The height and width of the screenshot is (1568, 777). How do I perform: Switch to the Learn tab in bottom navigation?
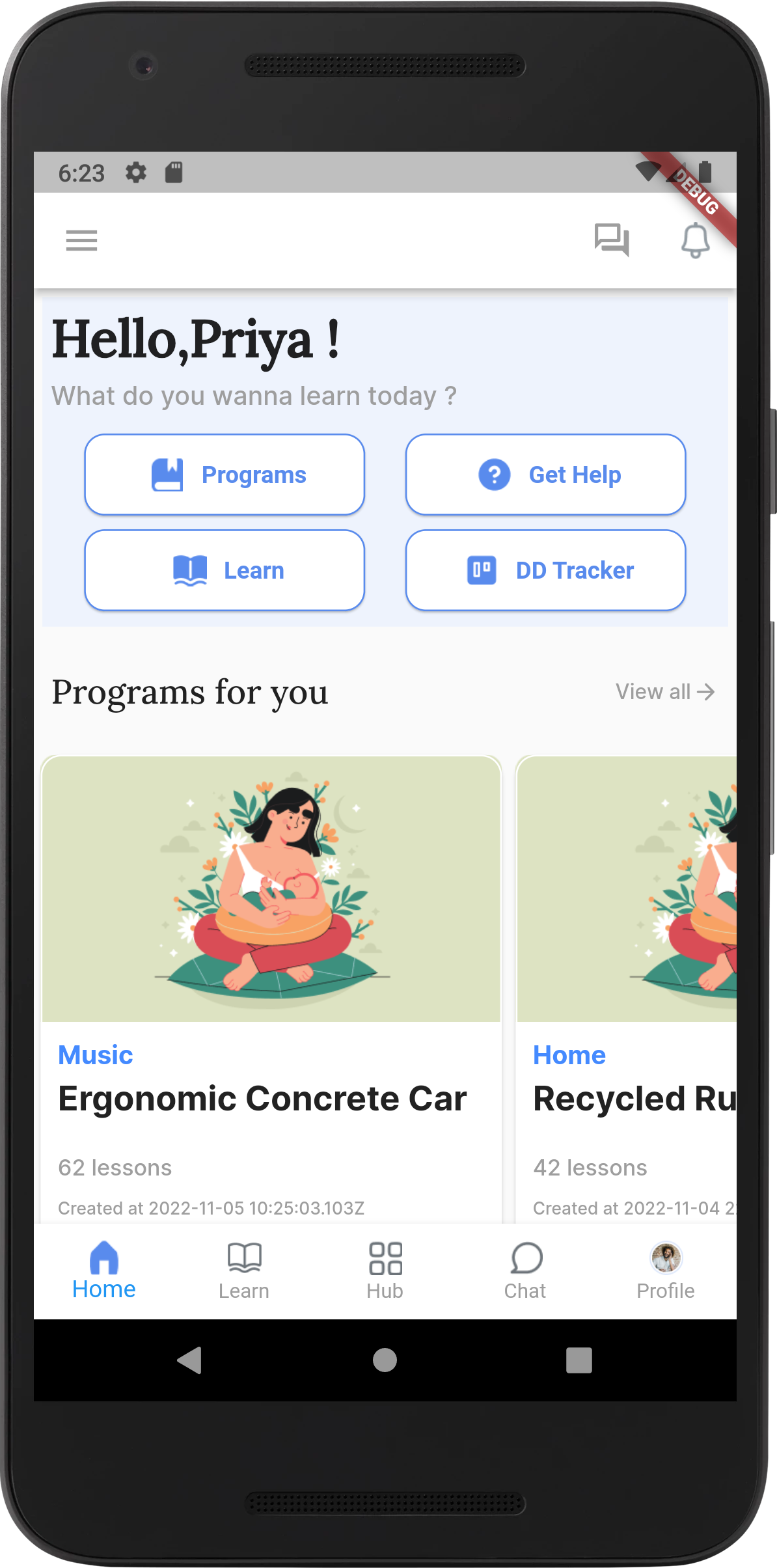pos(244,1271)
